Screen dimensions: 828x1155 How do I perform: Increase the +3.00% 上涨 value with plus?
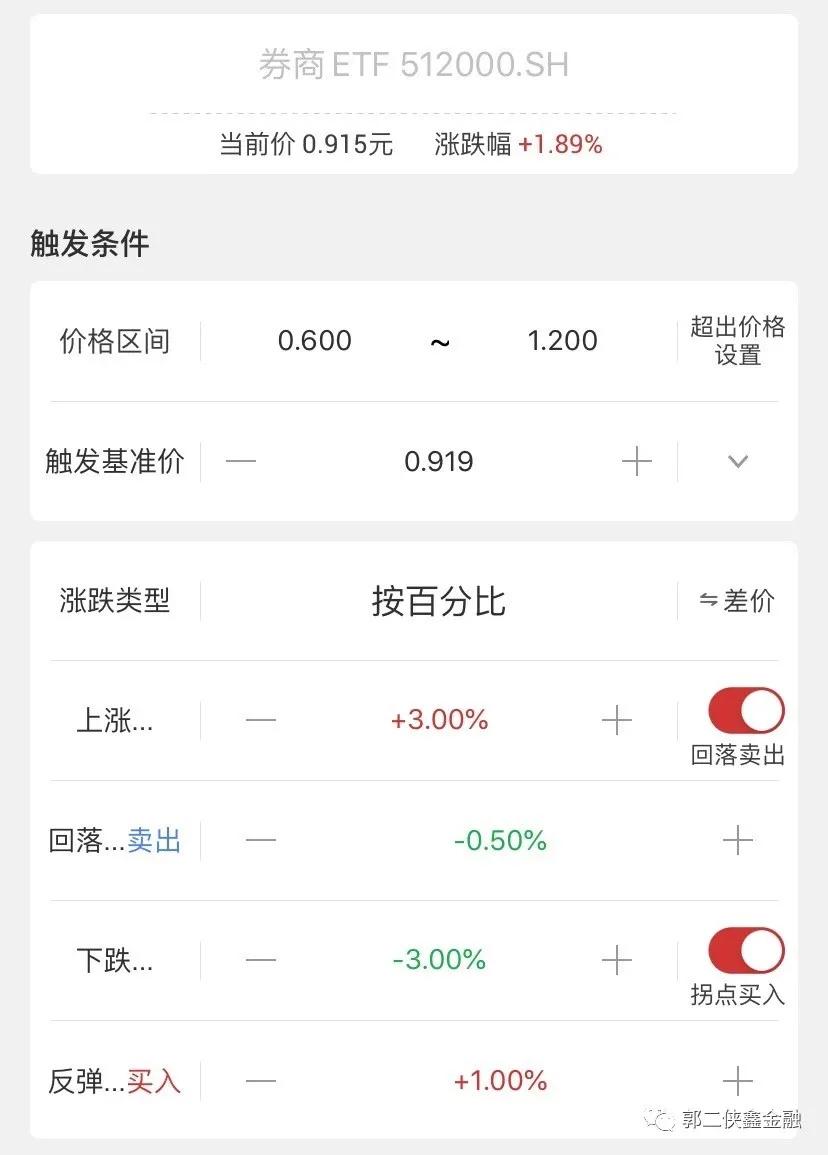coord(617,719)
